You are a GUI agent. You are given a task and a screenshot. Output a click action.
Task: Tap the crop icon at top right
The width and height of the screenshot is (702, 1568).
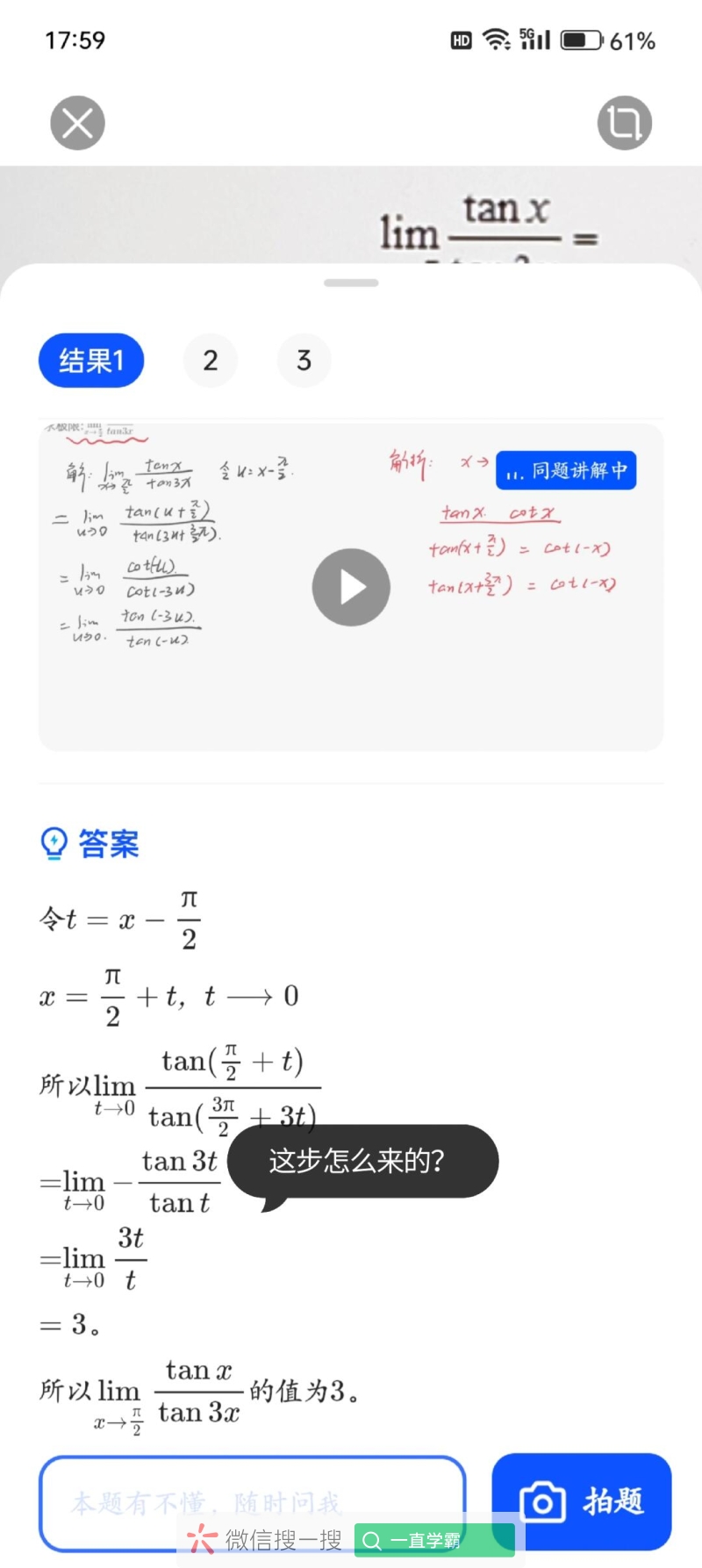click(x=624, y=123)
